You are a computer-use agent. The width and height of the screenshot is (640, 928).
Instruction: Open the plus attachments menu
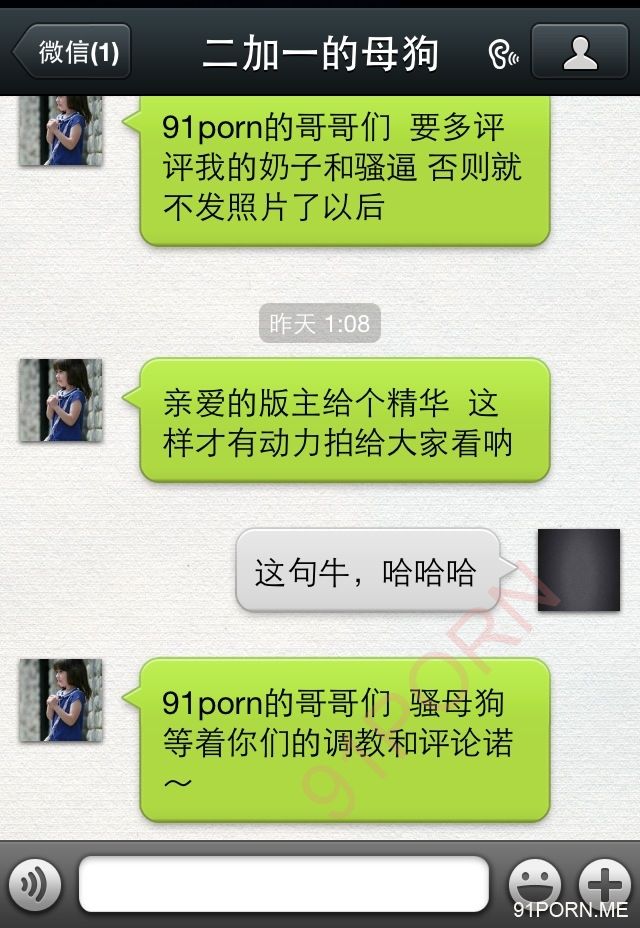(605, 884)
